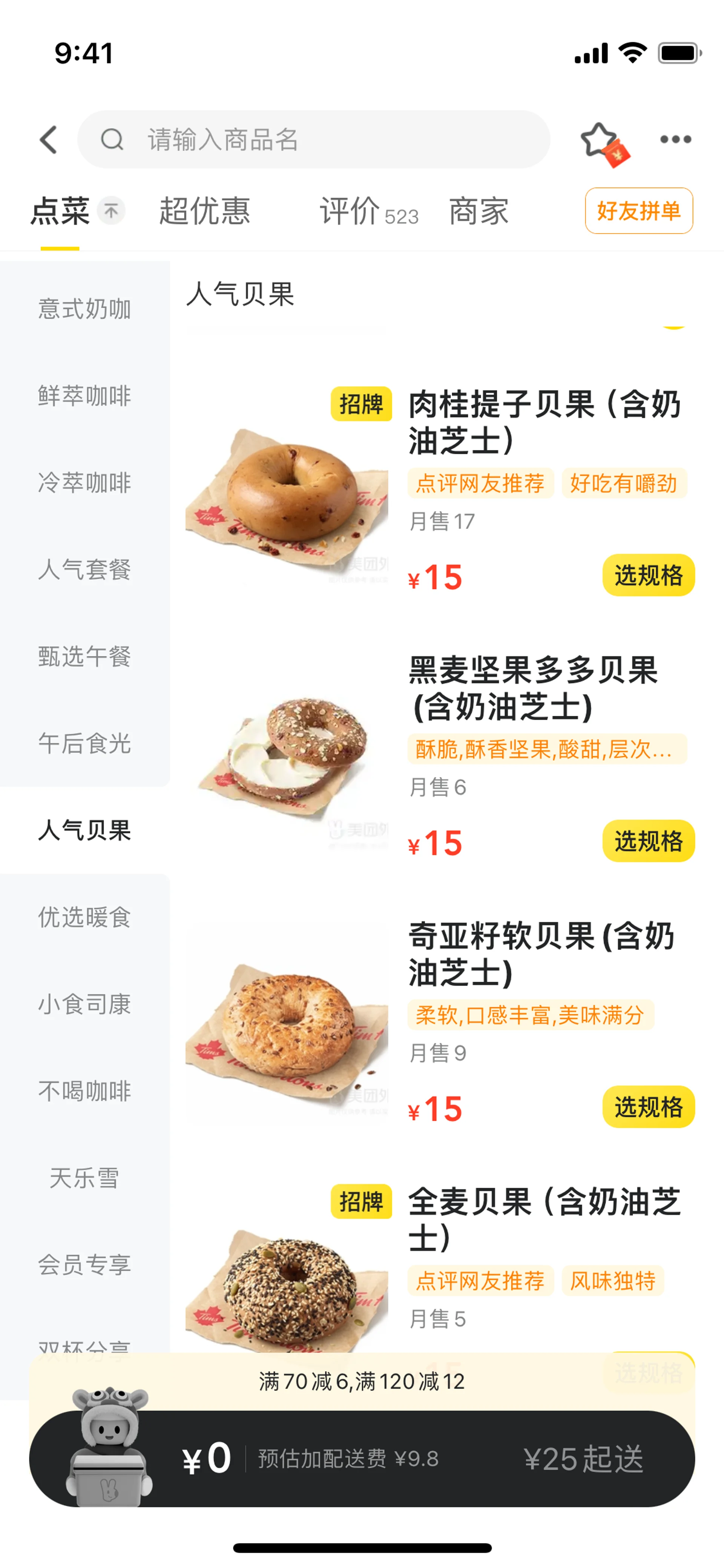Image resolution: width=724 pixels, height=1568 pixels.
Task: Open the three-dot overflow menu
Action: pos(675,140)
